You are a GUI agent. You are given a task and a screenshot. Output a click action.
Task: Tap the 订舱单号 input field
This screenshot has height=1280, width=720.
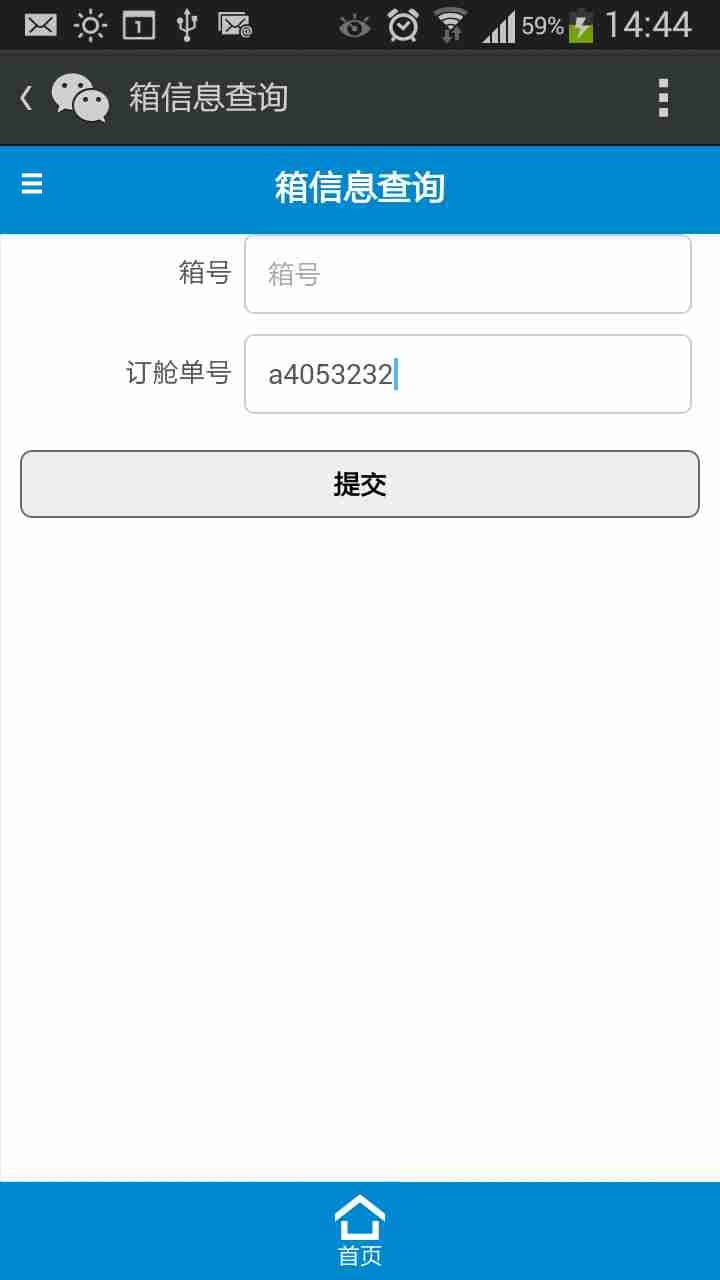click(467, 374)
